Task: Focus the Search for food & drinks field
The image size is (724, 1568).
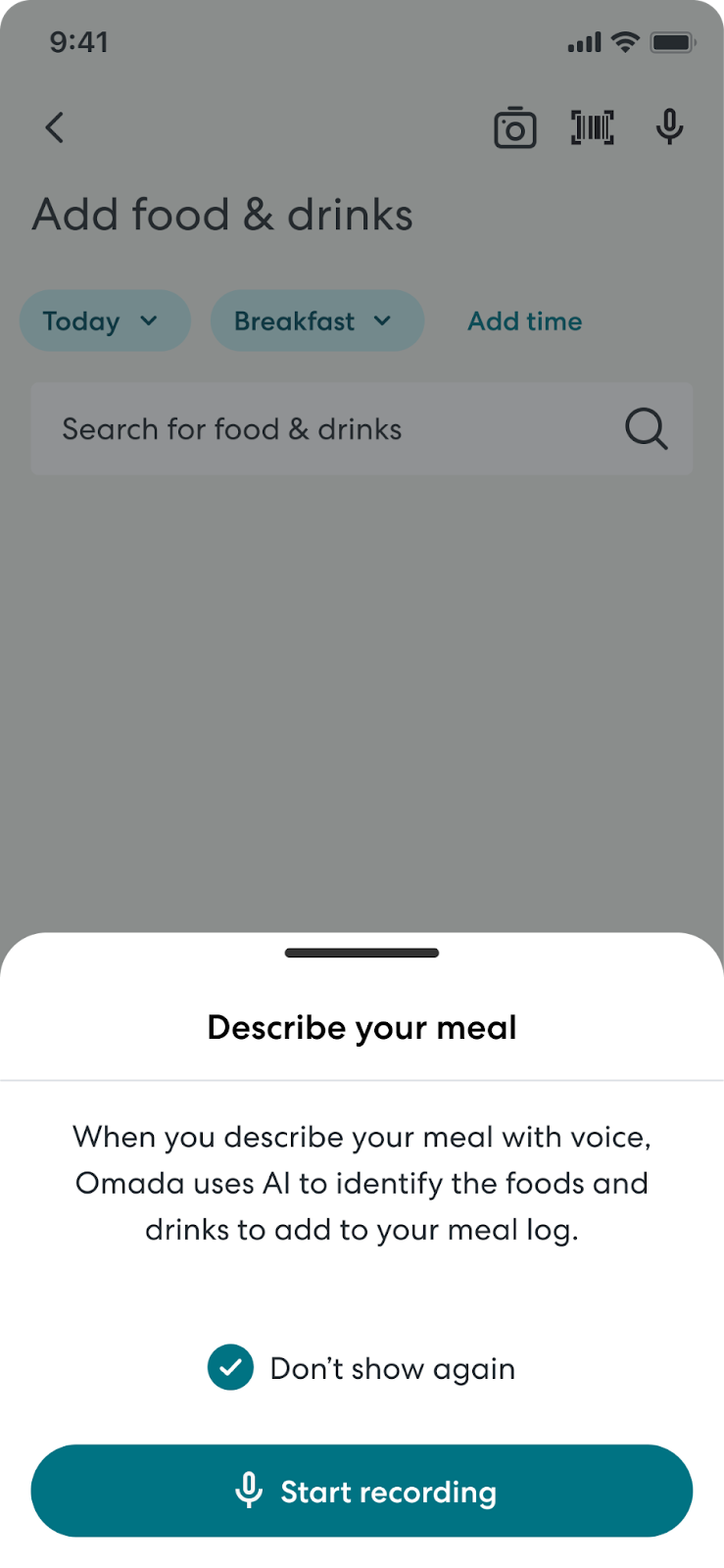Action: pyautogui.click(x=362, y=429)
